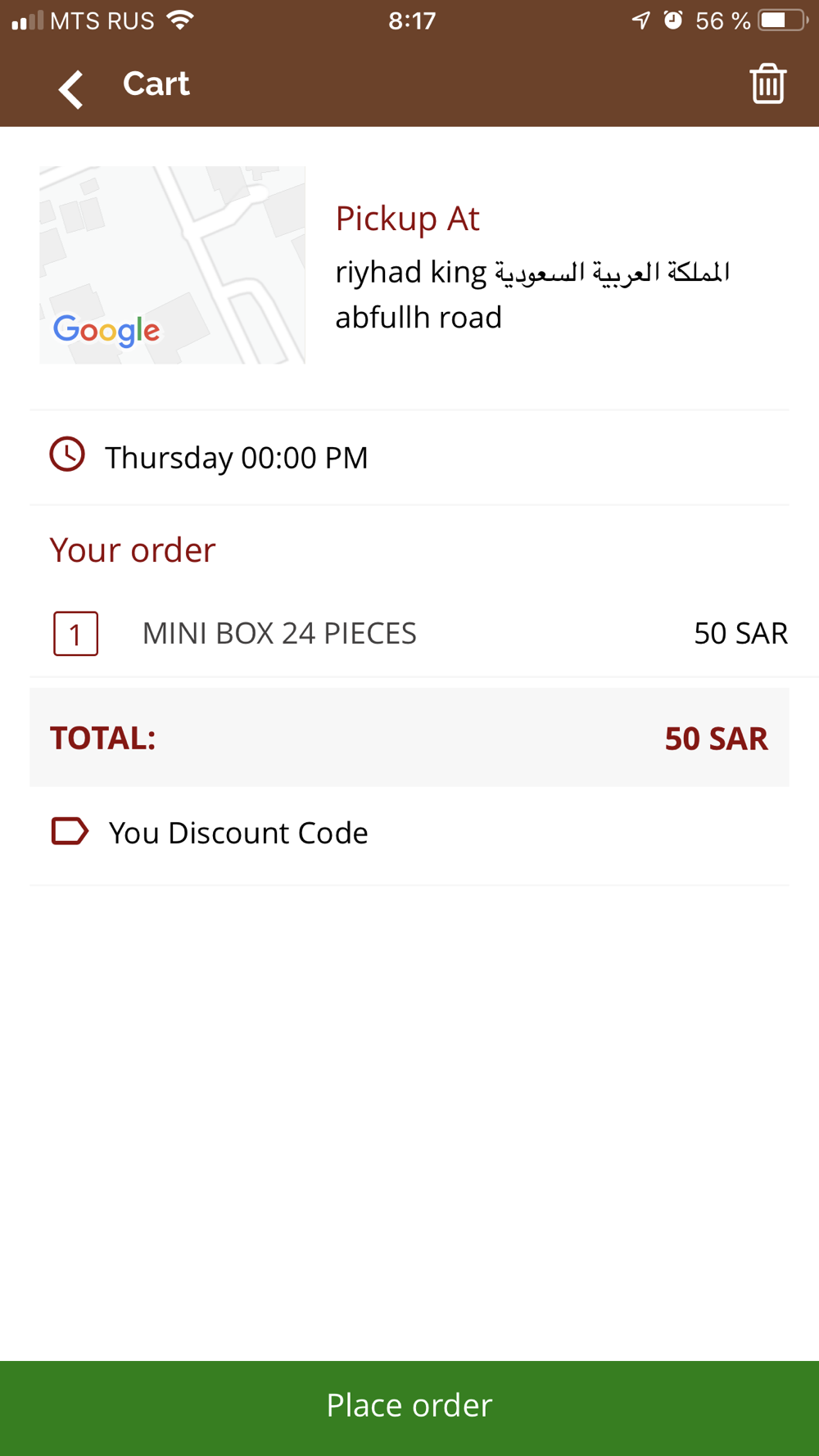
Task: Change the Thursday 00:00 PM pickup time
Action: 409,457
